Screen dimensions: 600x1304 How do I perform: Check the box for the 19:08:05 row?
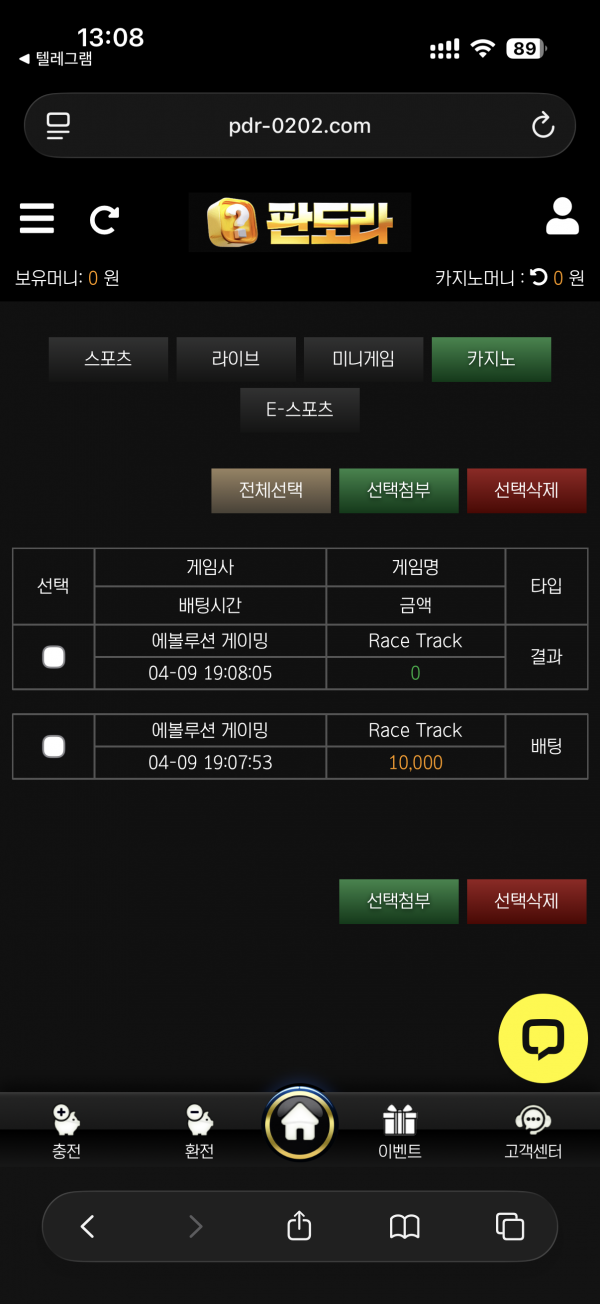[x=54, y=657]
